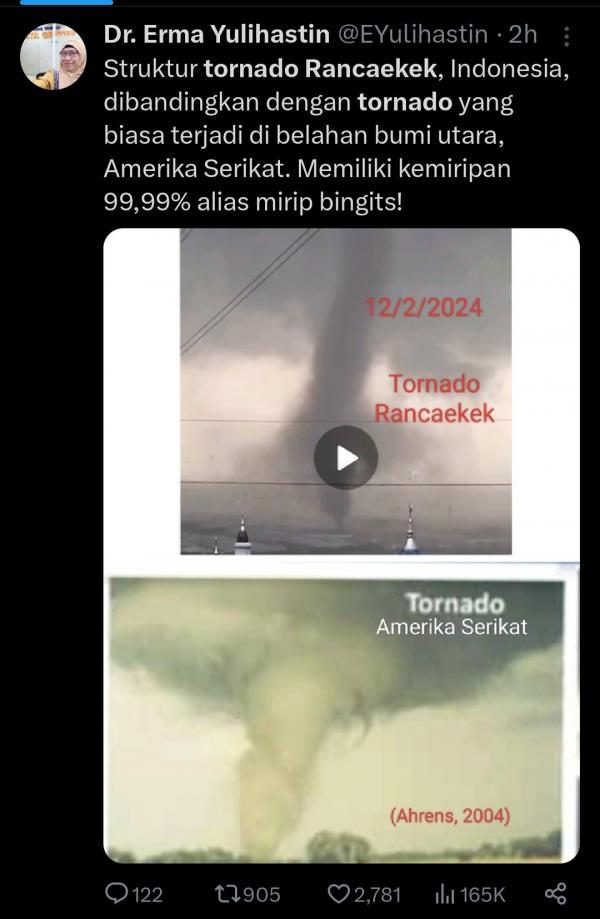Like the tornado Rancaekek tweet
This screenshot has height=919, width=600.
click(x=340, y=893)
